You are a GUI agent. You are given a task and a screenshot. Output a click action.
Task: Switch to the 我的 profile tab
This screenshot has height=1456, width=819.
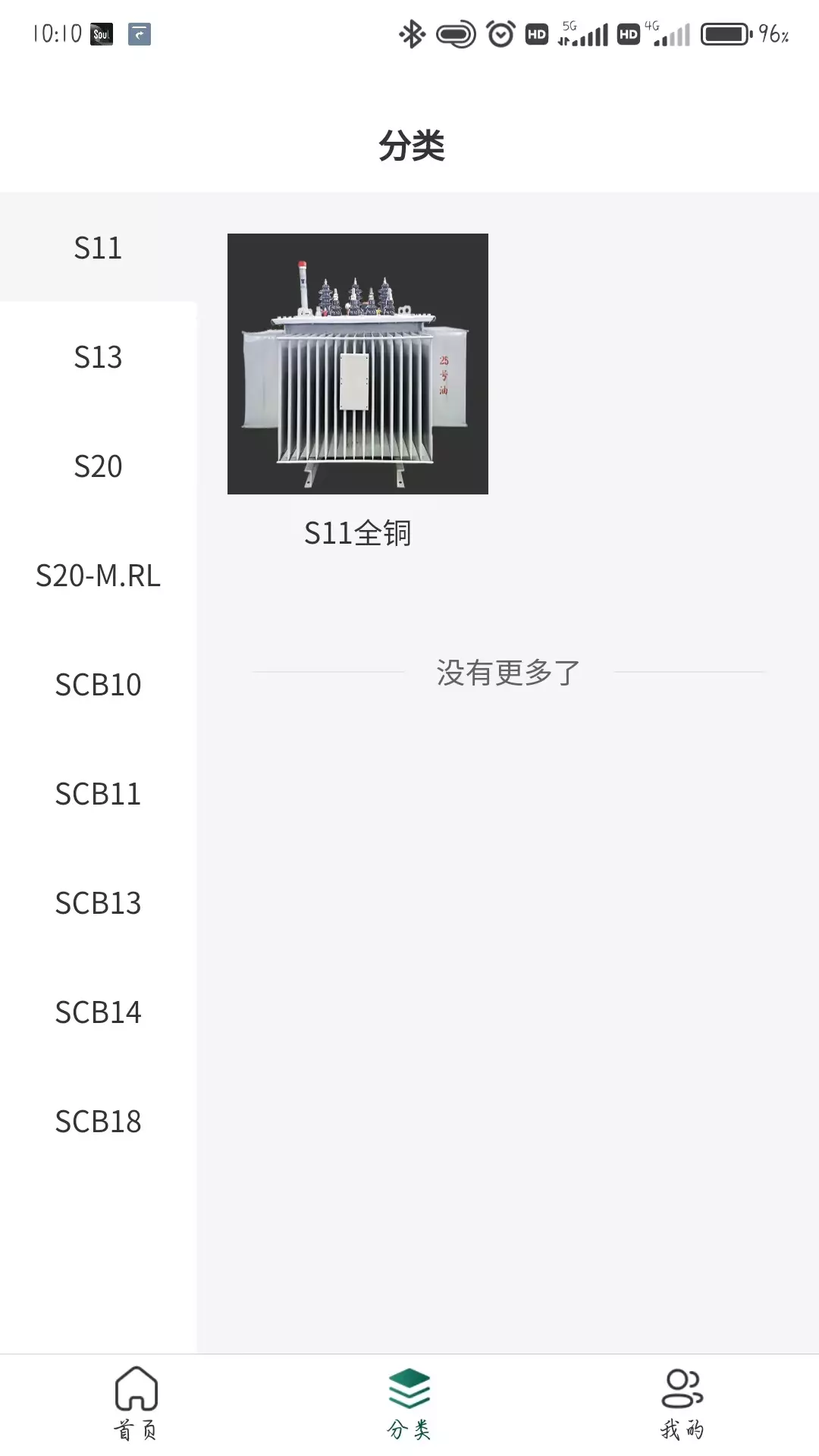(682, 1403)
